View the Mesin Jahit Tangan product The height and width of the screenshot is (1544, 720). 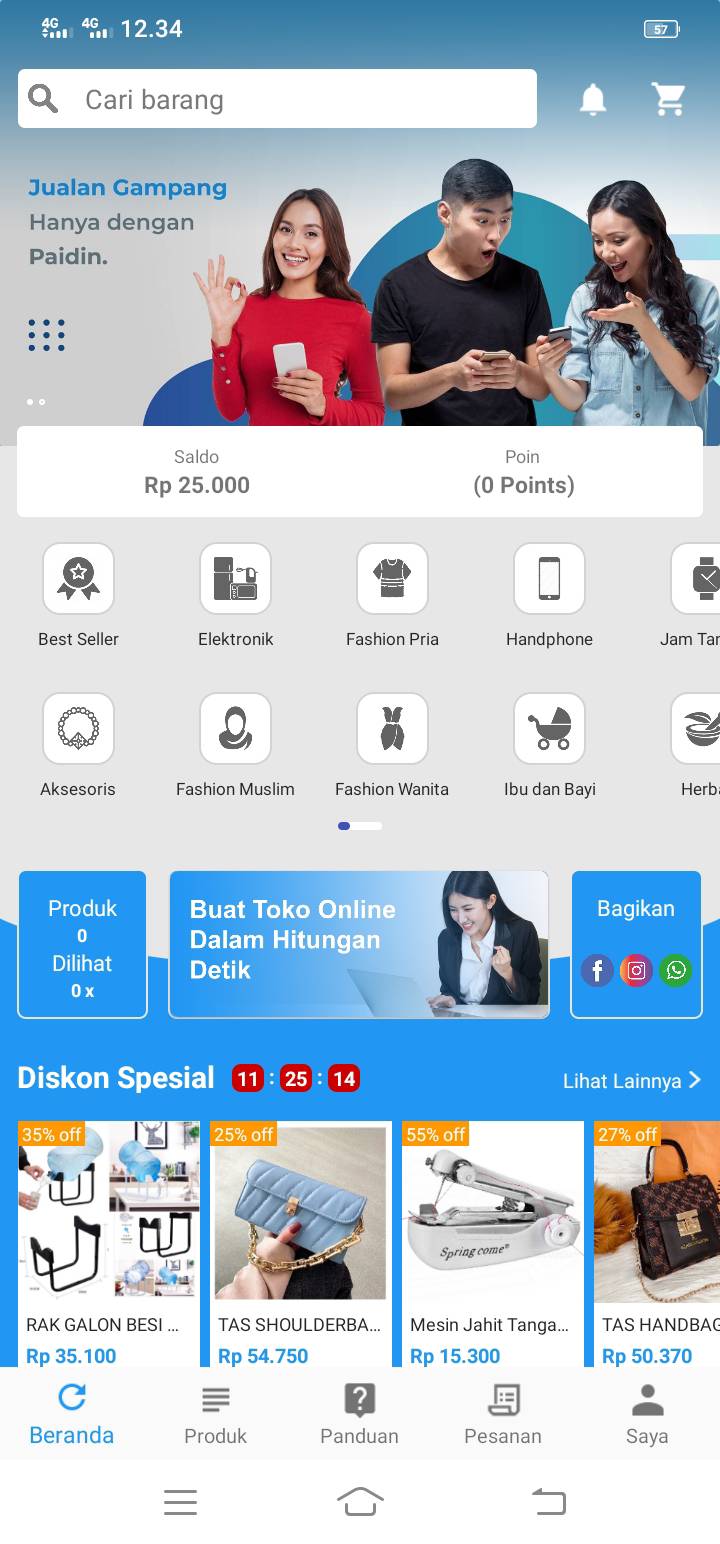493,1244
